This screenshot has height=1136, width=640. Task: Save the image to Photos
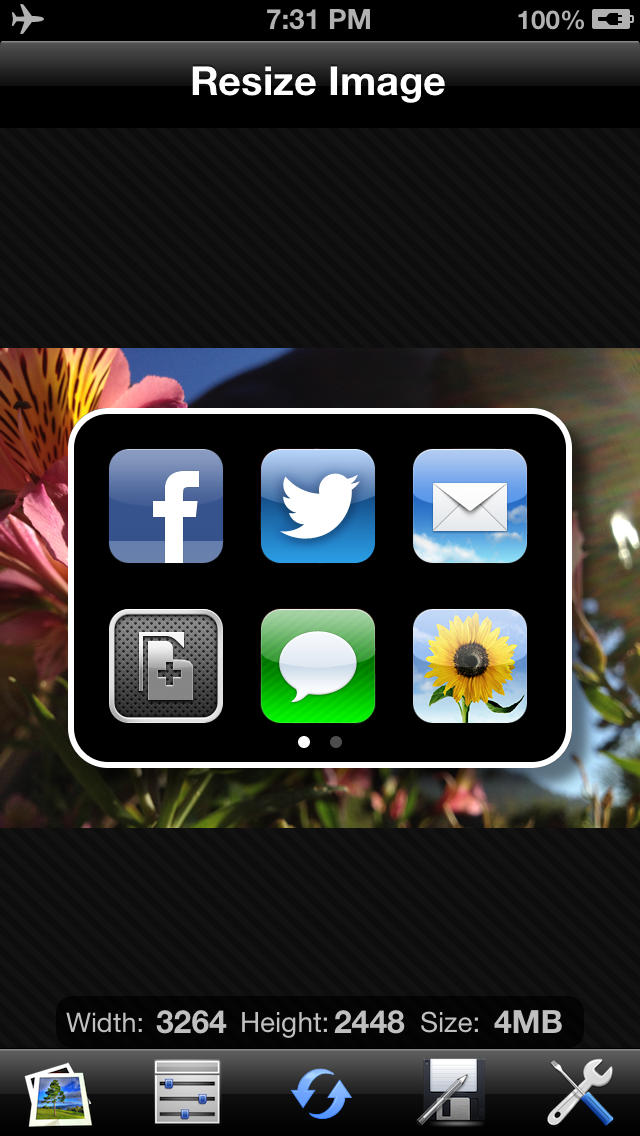point(470,666)
